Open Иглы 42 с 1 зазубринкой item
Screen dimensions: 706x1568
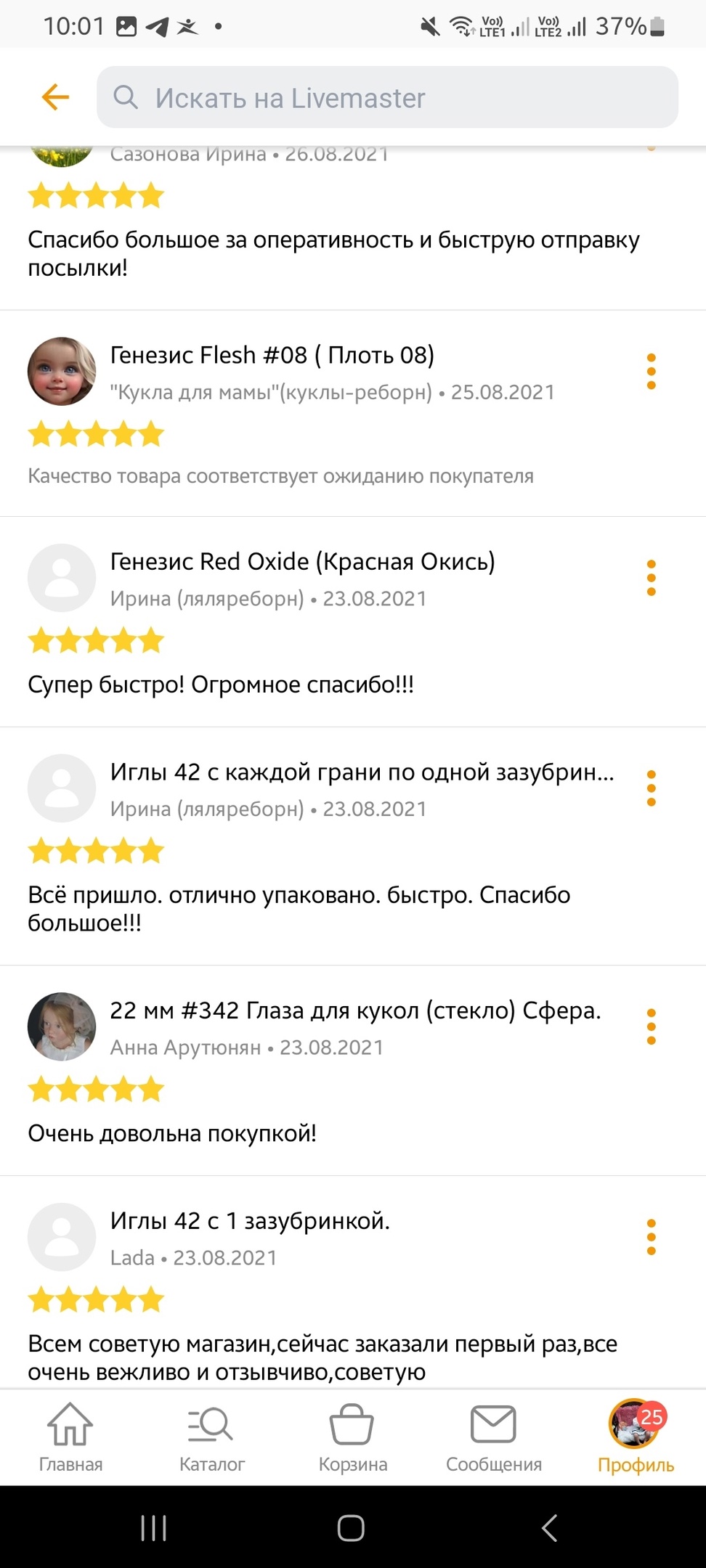[x=250, y=1220]
